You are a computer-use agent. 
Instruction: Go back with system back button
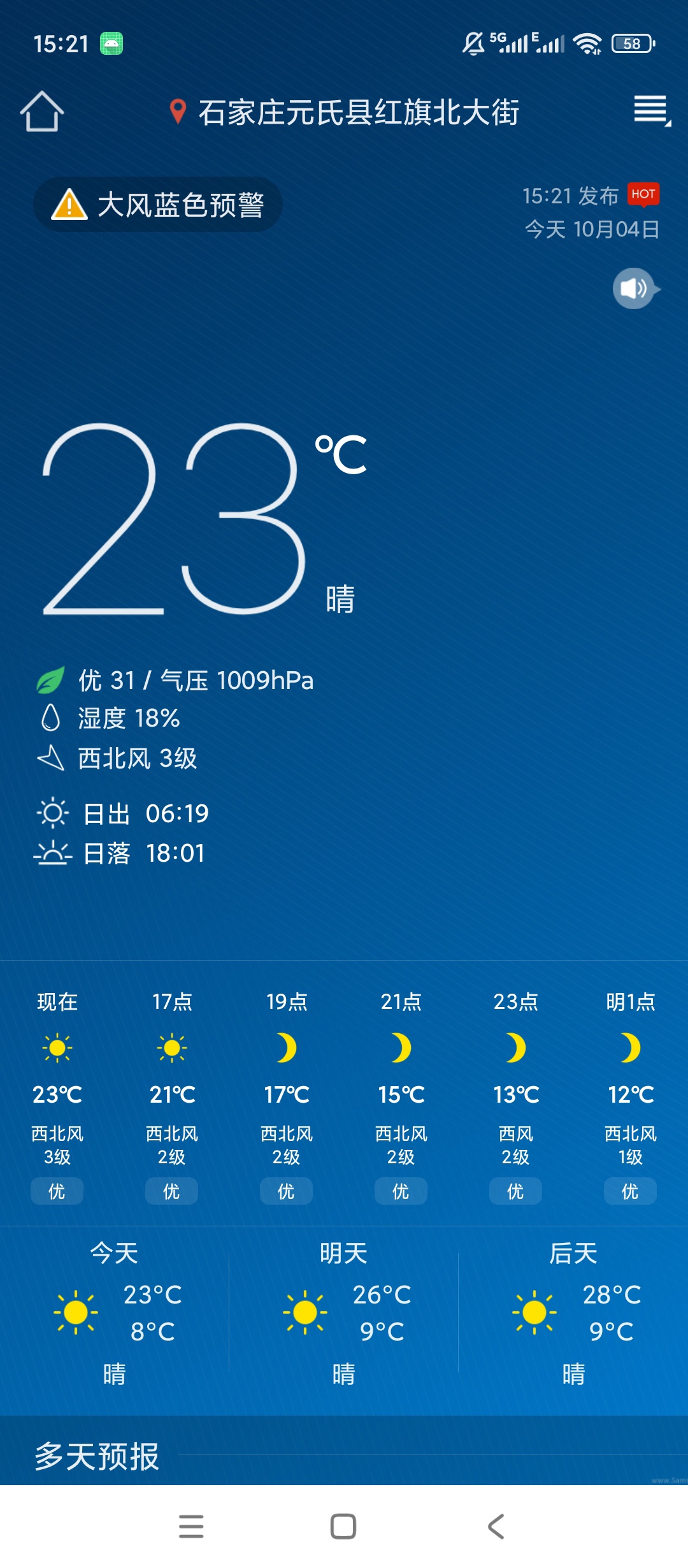tap(496, 1526)
